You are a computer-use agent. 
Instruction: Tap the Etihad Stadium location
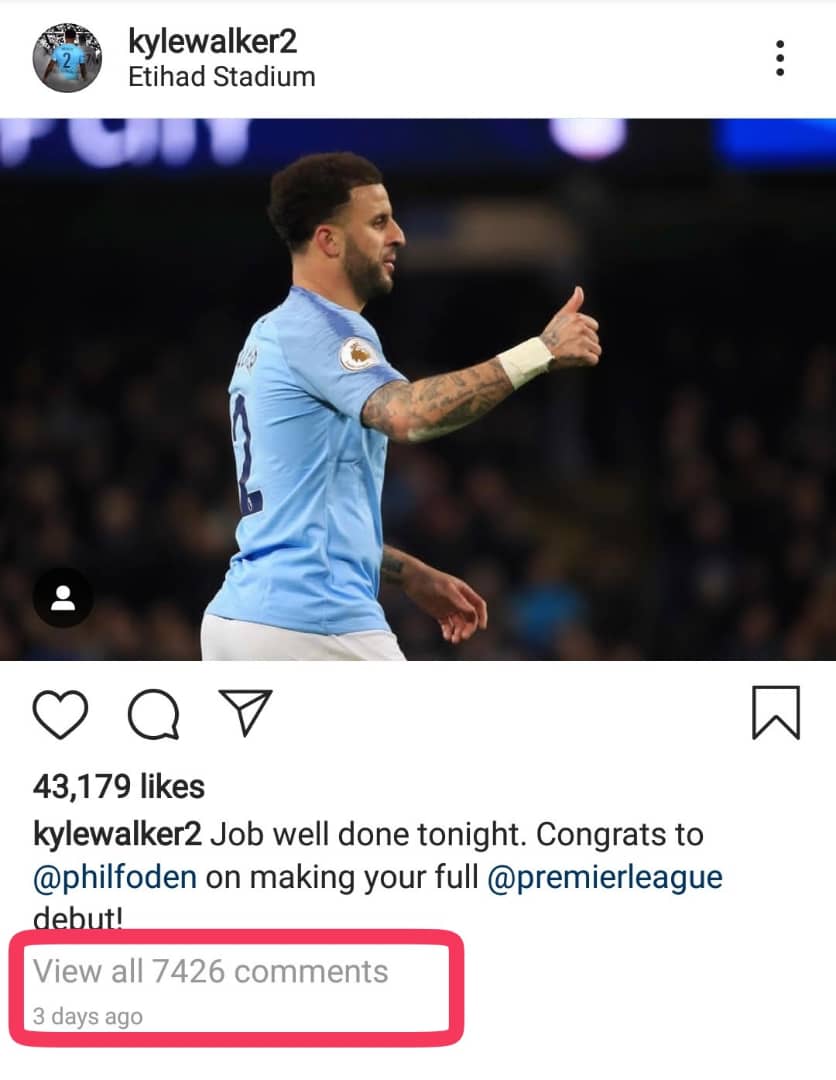coord(221,77)
